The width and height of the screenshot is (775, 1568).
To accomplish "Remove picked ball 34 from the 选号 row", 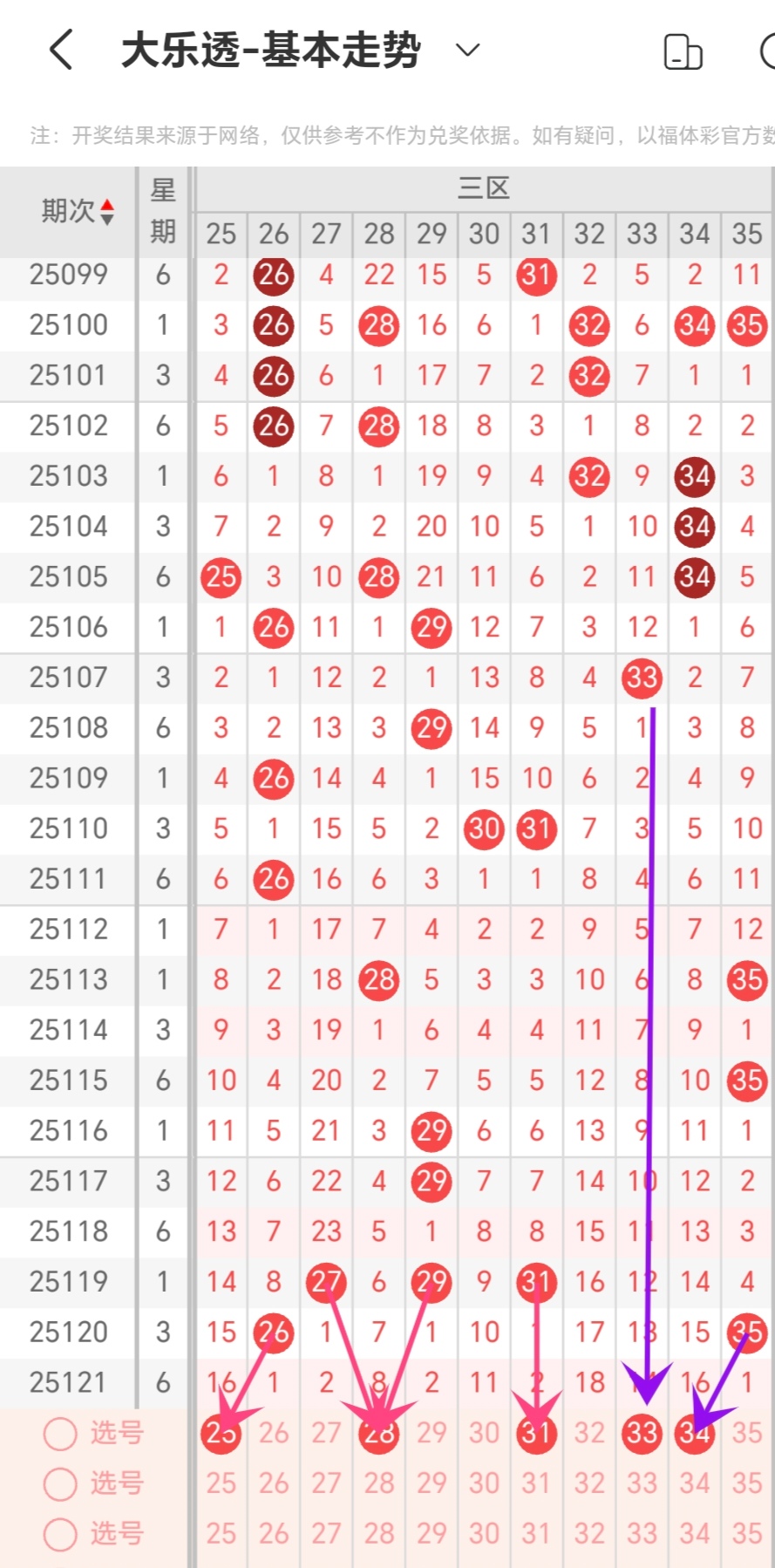I will 695,1433.
